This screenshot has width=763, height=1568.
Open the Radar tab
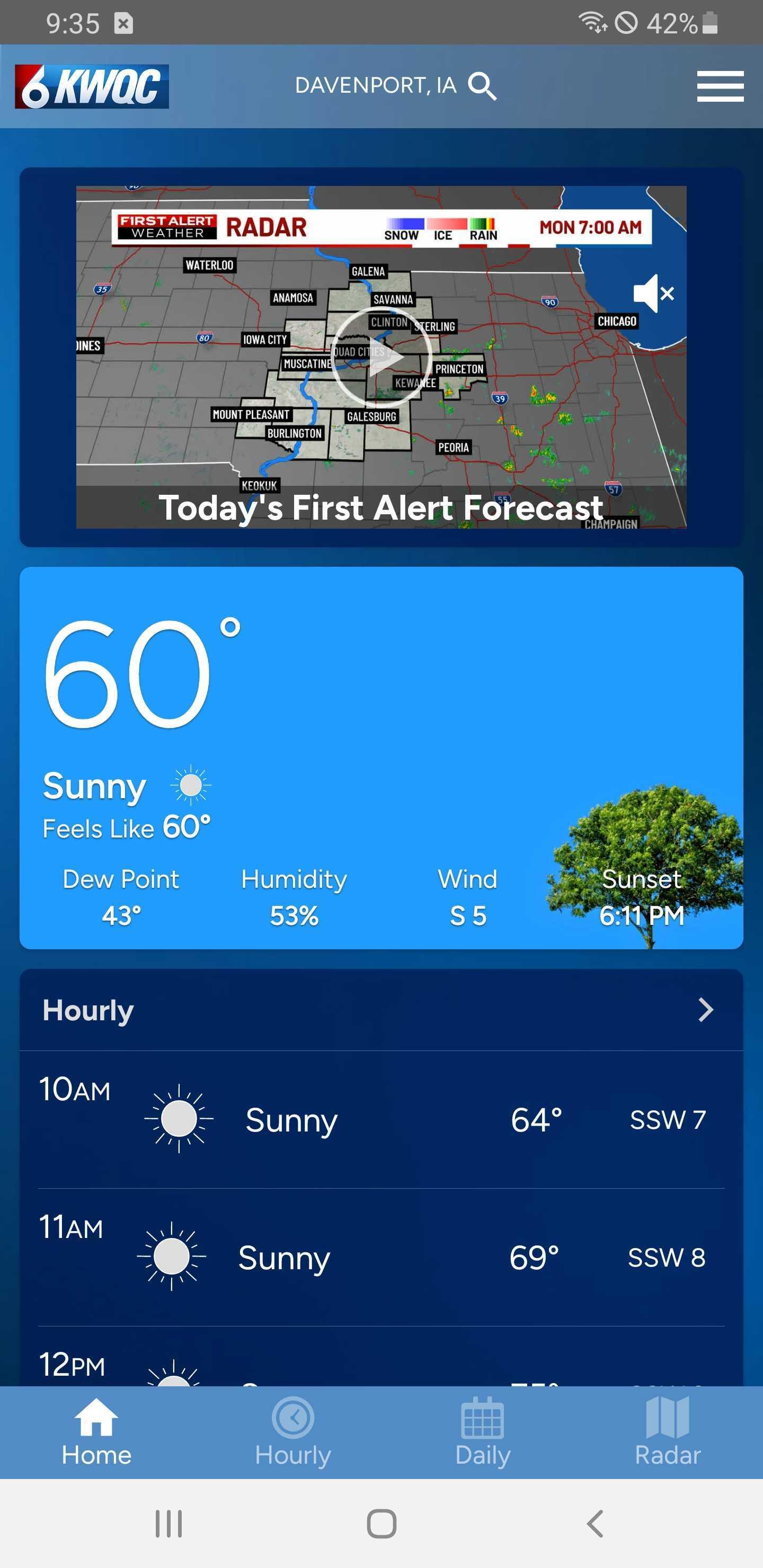(668, 1432)
